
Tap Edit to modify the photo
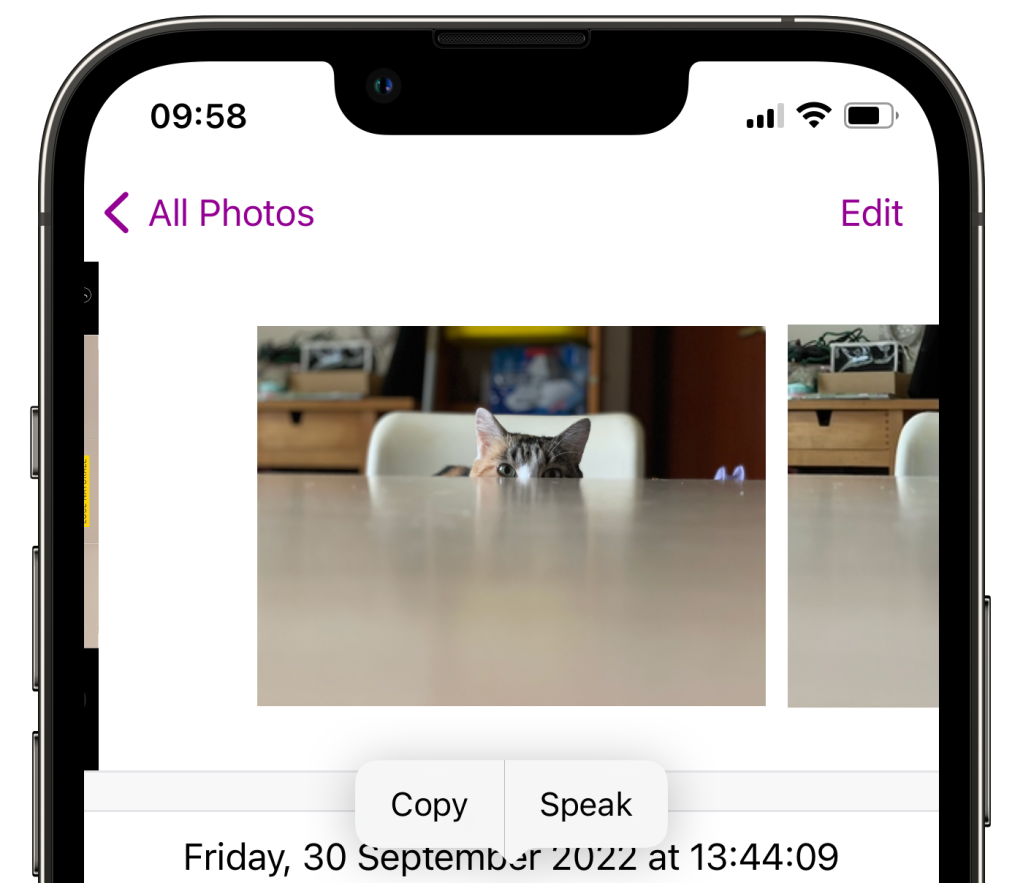[871, 214]
